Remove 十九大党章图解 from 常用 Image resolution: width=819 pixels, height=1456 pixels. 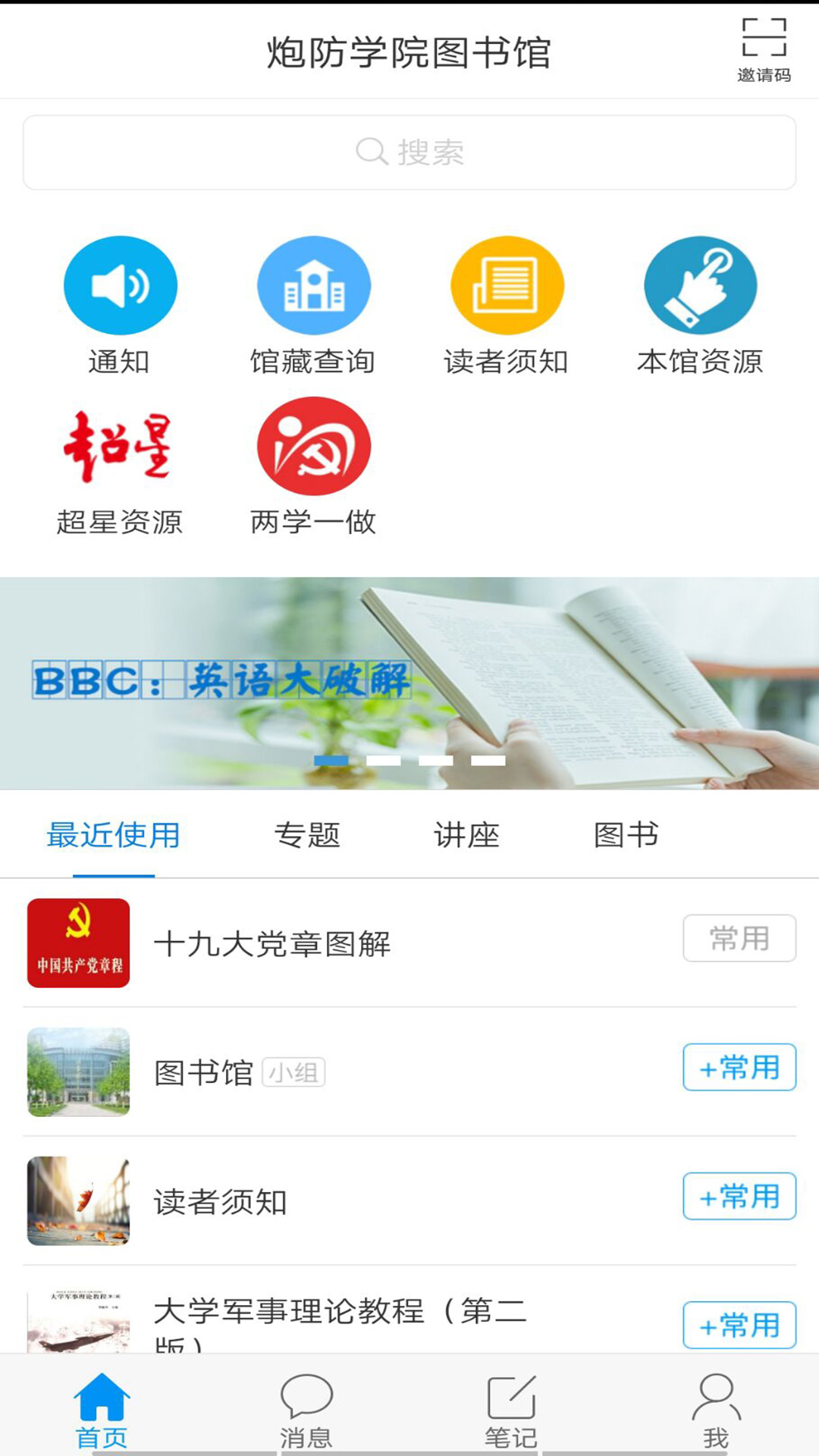pos(739,938)
